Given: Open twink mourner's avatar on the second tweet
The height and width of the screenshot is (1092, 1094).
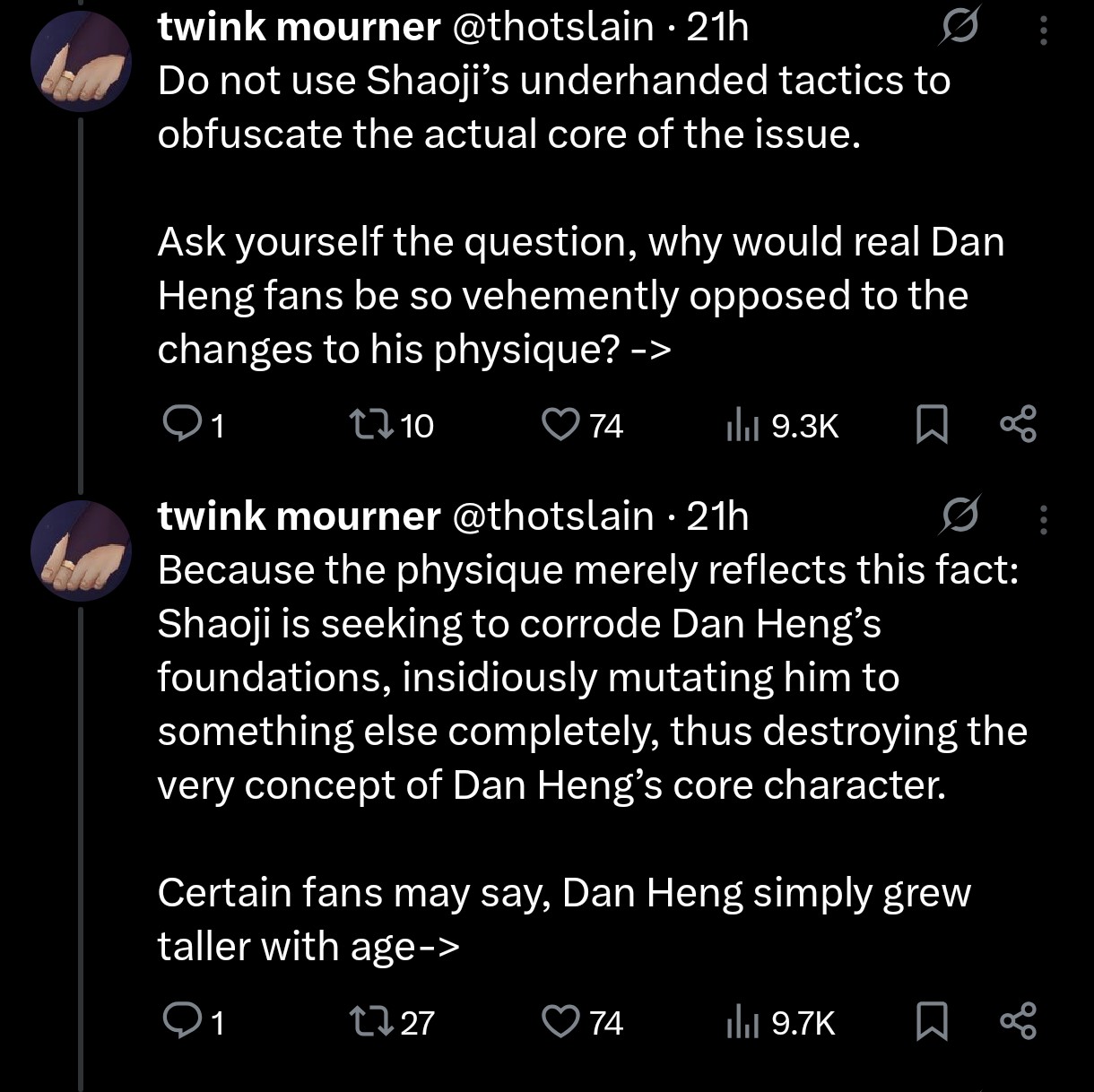Looking at the screenshot, I should pyautogui.click(x=82, y=551).
